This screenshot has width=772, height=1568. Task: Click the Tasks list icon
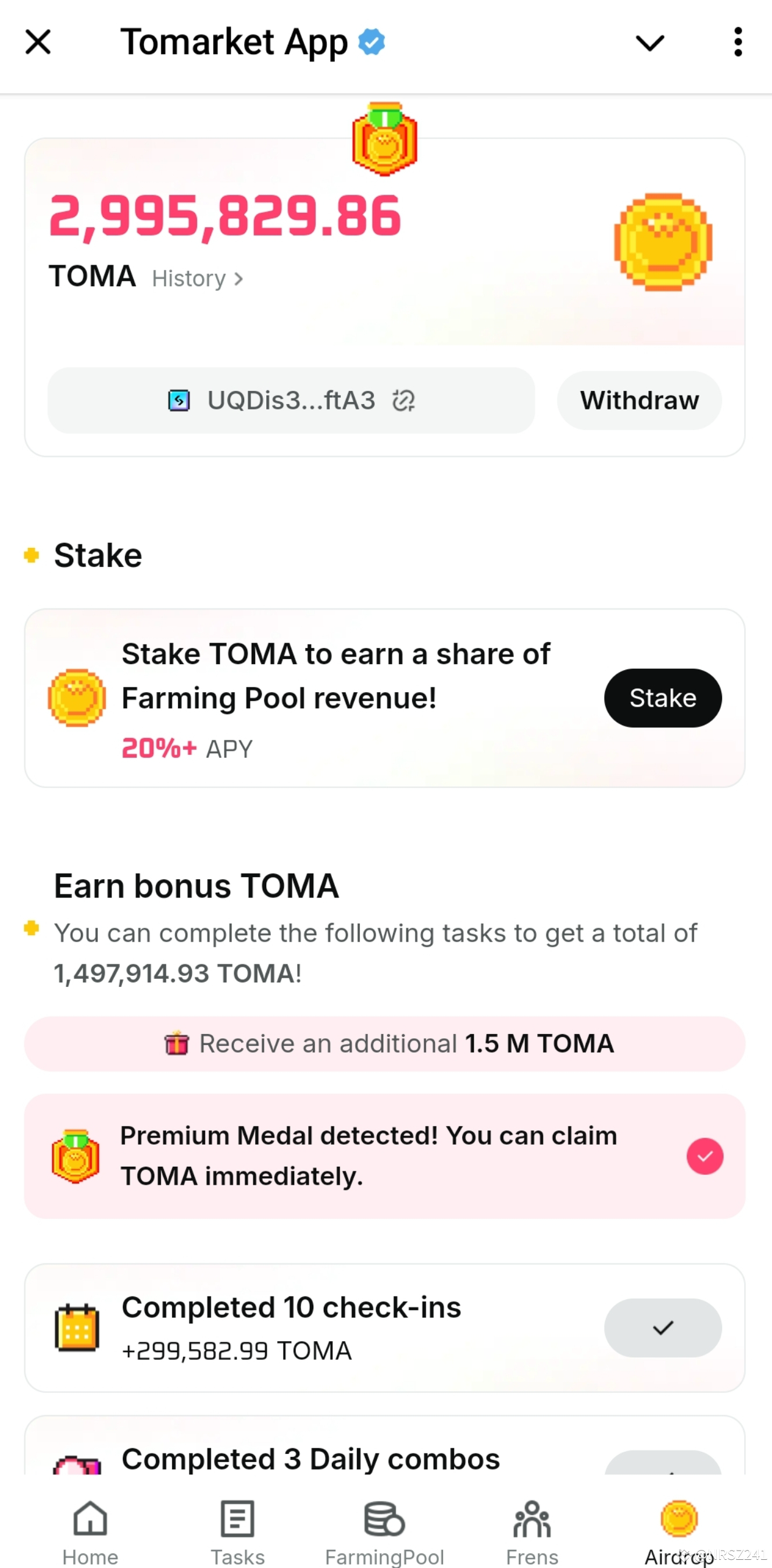pyautogui.click(x=237, y=1519)
